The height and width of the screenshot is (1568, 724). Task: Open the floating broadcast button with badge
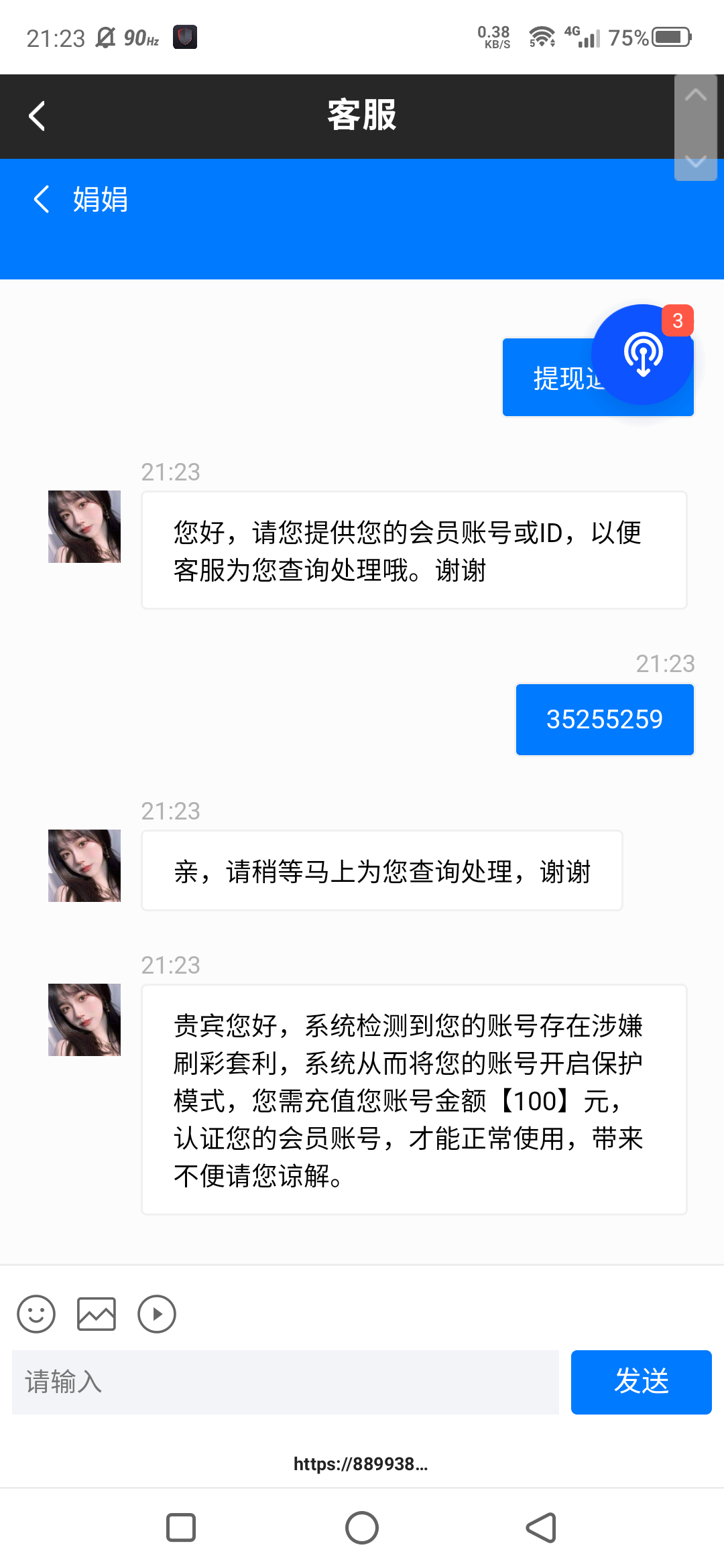(642, 354)
